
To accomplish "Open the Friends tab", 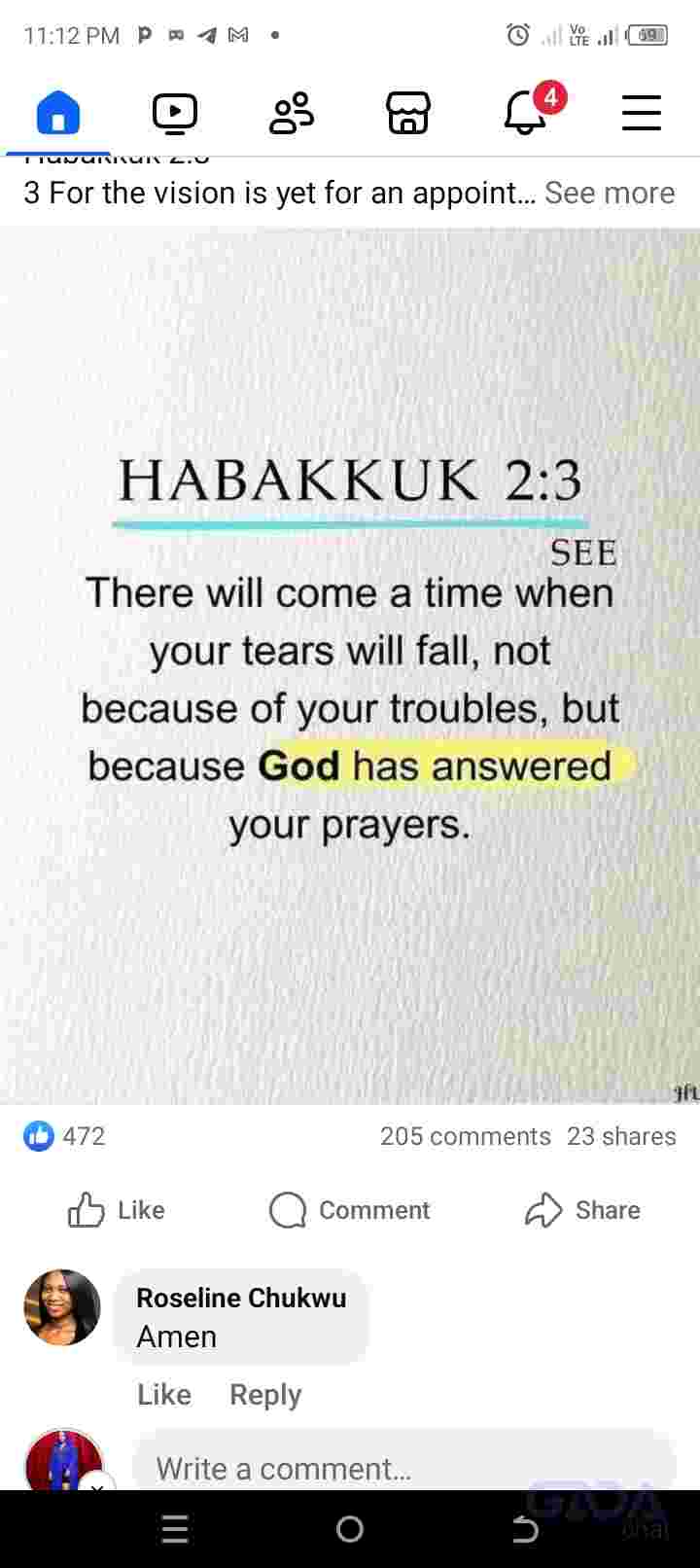I will 292,113.
